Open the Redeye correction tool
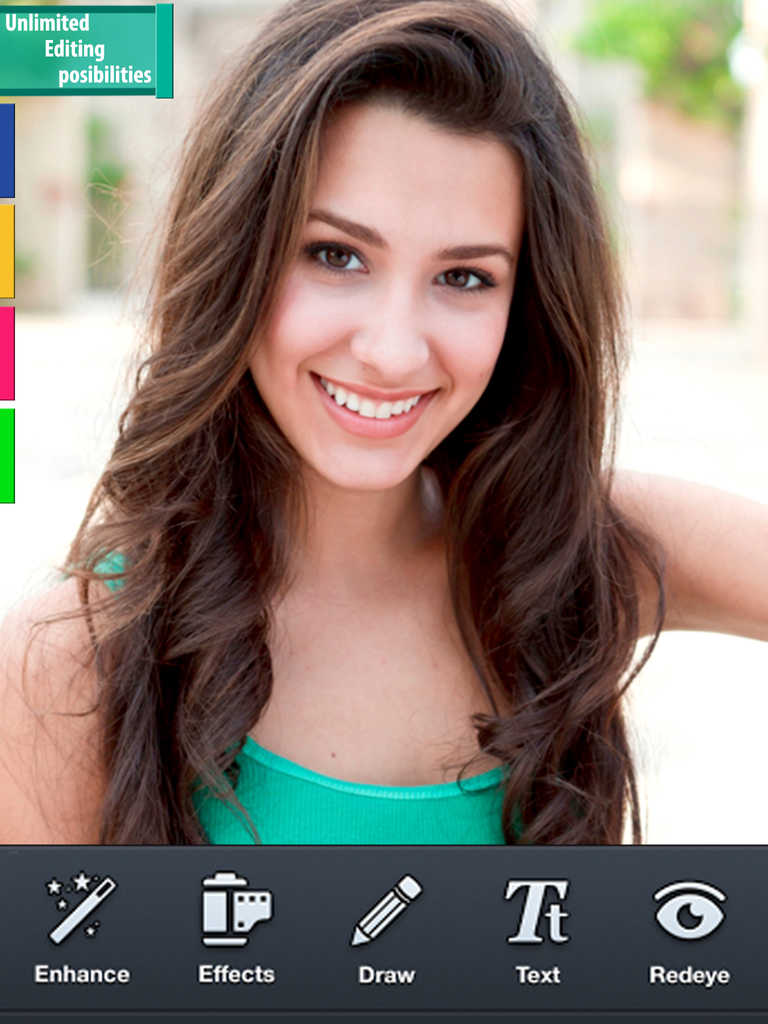 (689, 927)
